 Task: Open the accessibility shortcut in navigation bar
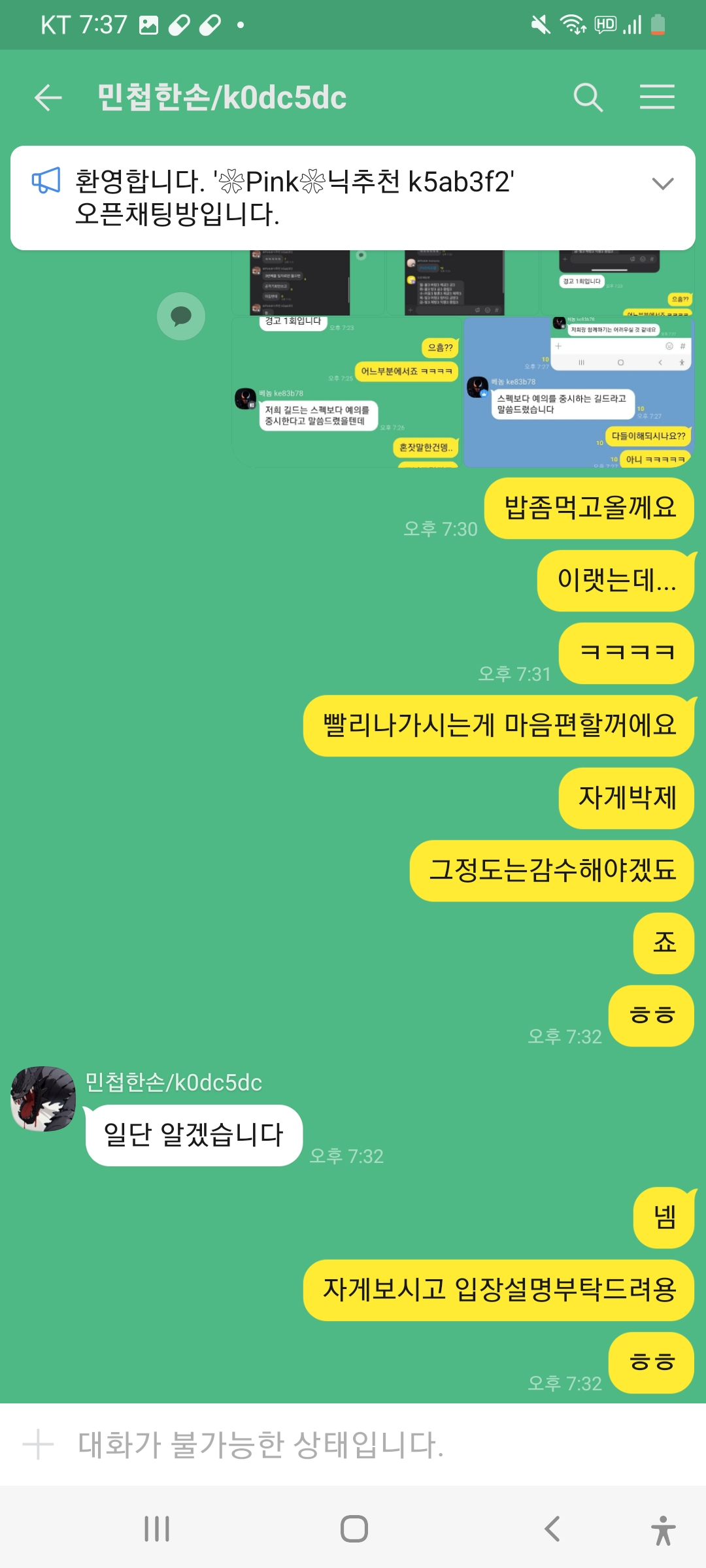(x=663, y=1530)
